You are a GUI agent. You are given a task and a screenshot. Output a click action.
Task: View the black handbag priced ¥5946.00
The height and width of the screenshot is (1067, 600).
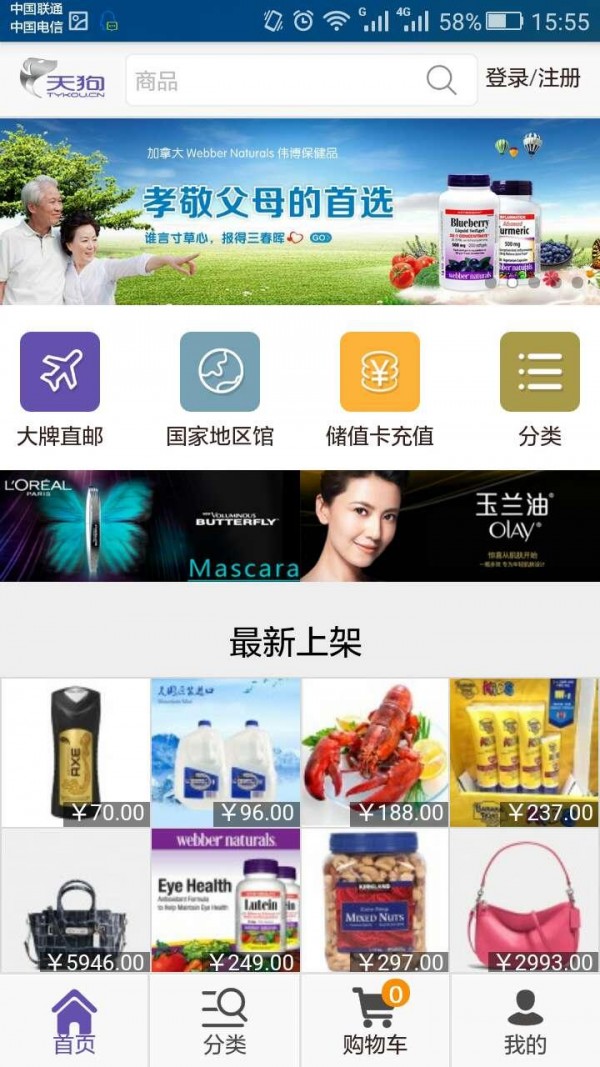(x=75, y=901)
